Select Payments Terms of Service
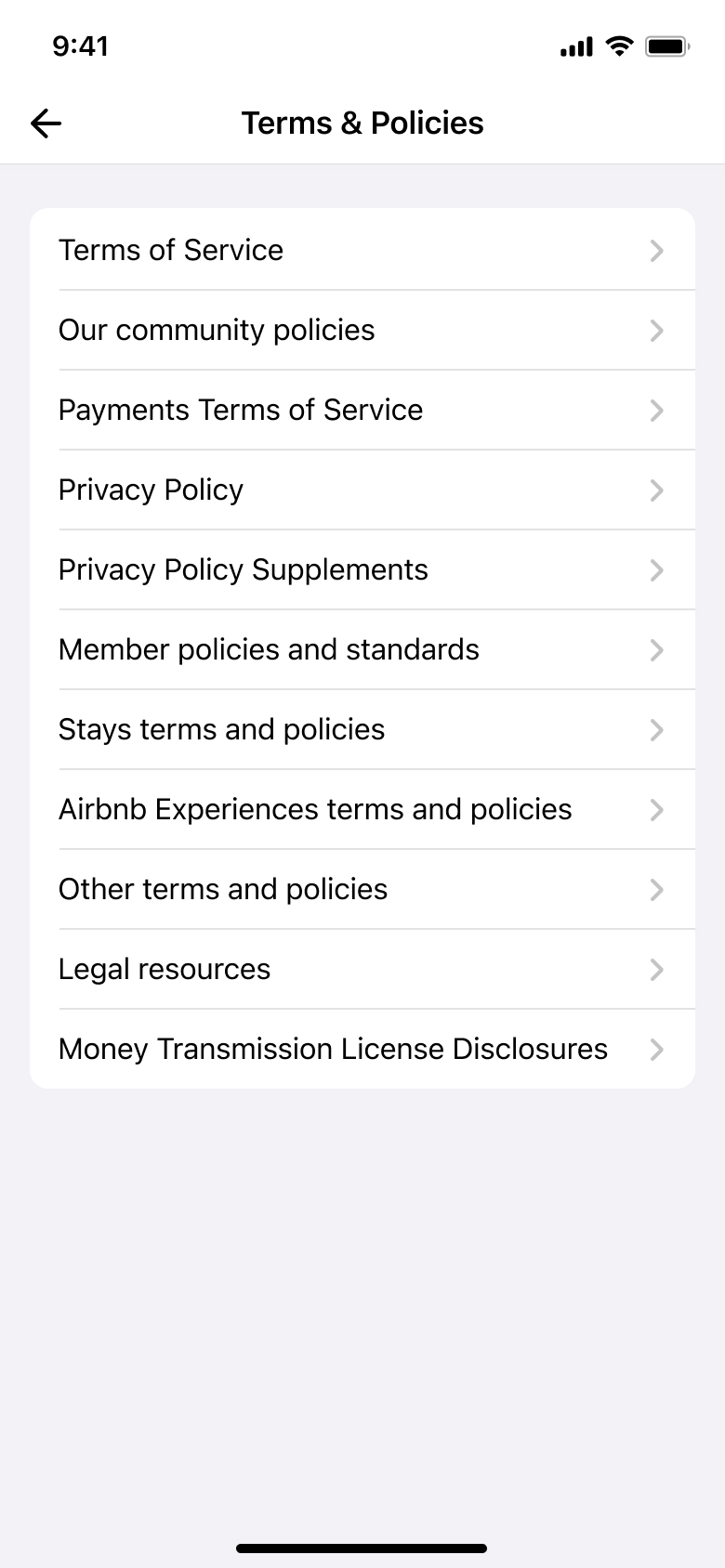This screenshot has height=1568, width=725. 241,410
